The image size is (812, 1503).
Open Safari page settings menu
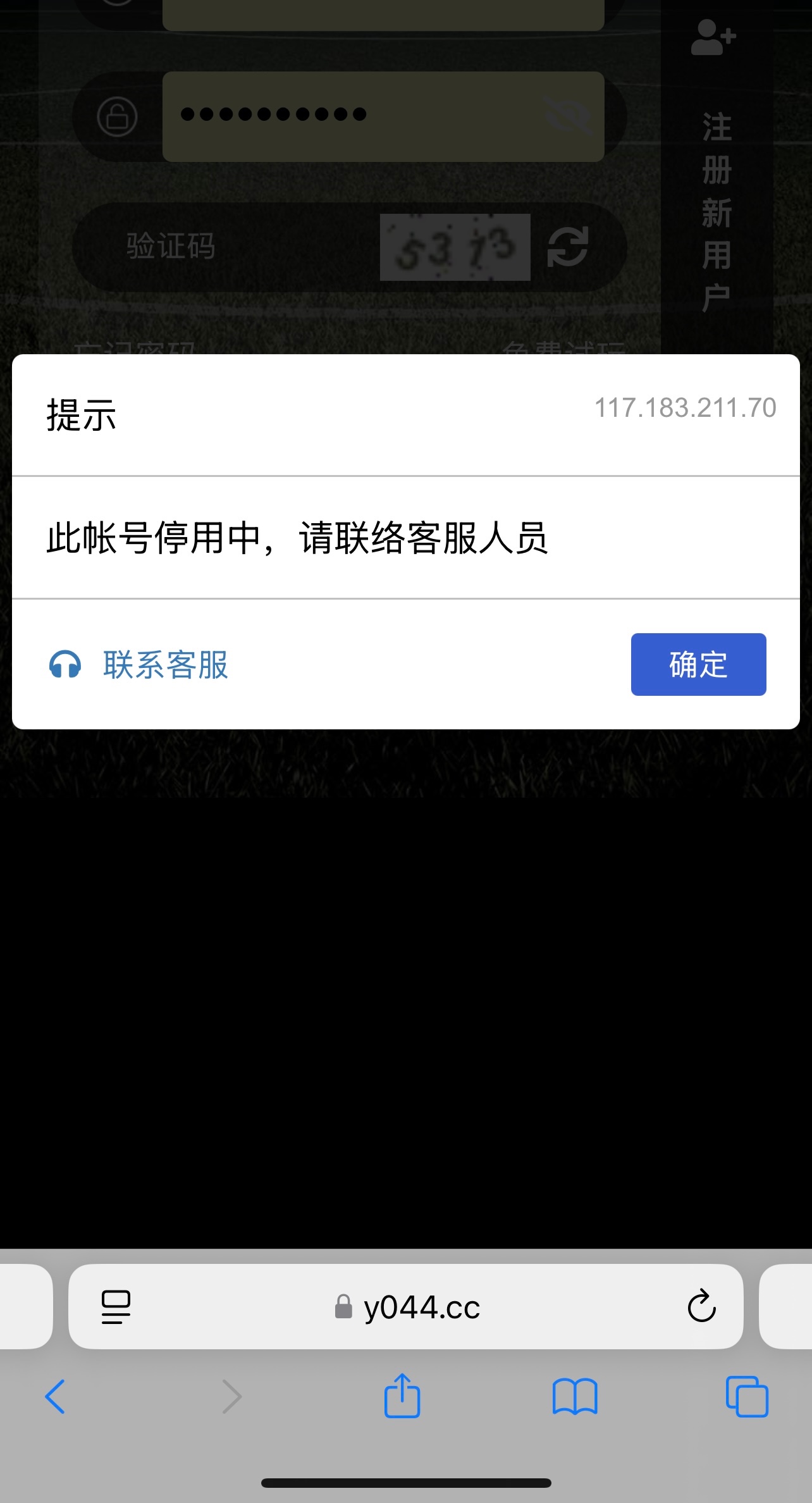pyautogui.click(x=116, y=1307)
